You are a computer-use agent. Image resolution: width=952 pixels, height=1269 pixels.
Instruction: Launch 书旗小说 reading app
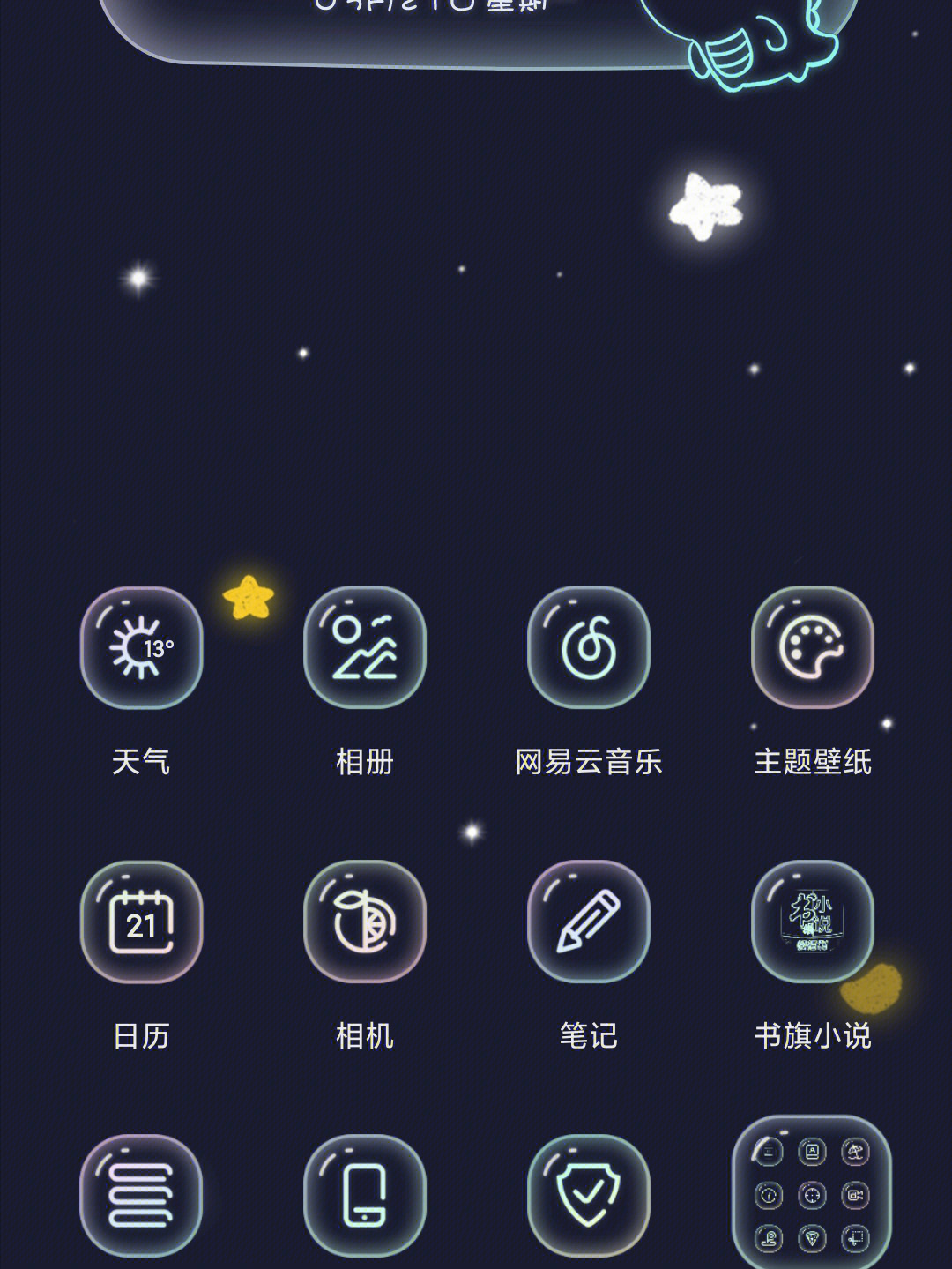812,922
